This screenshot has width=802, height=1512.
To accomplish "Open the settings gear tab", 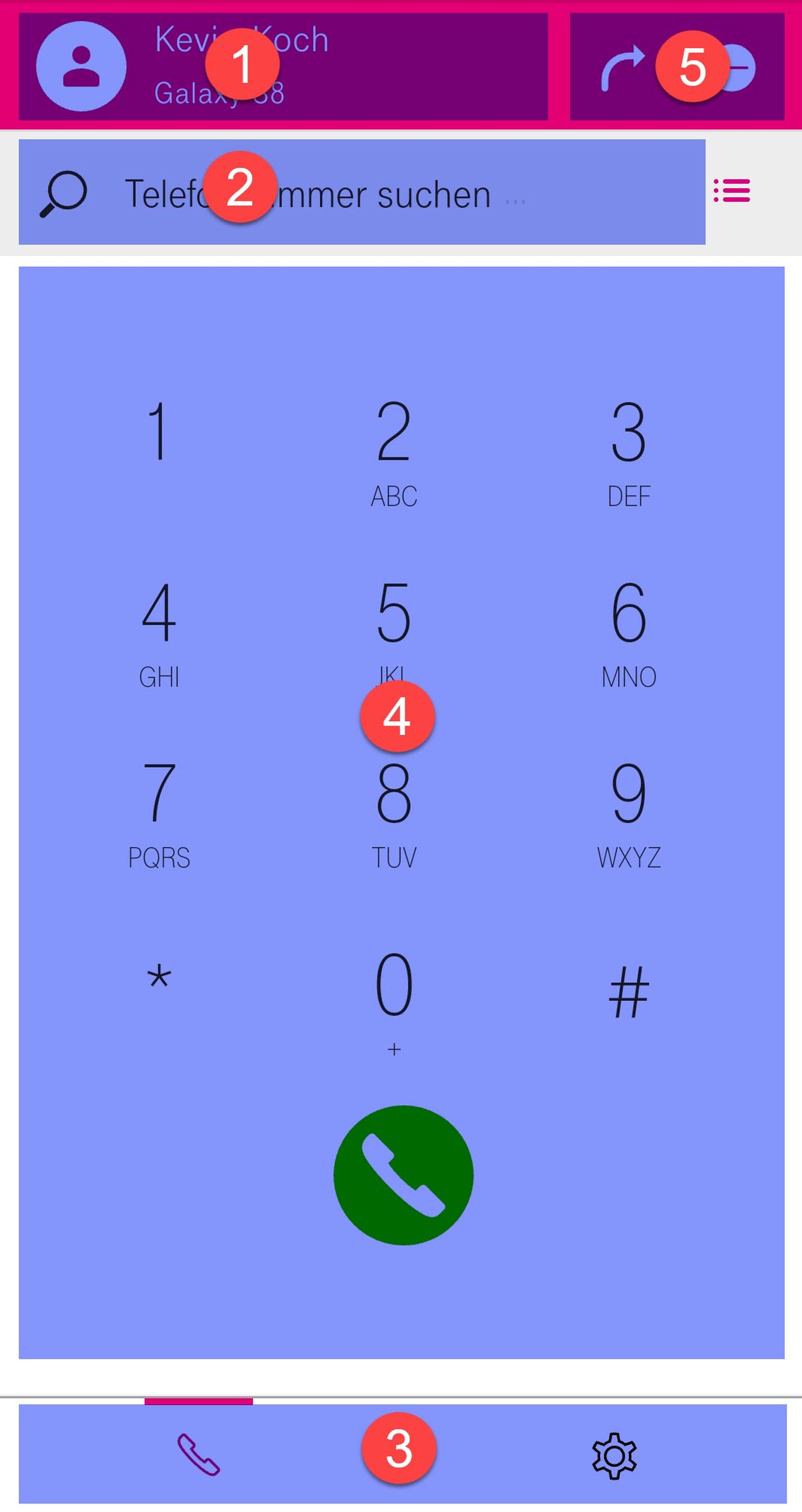I will [614, 1455].
